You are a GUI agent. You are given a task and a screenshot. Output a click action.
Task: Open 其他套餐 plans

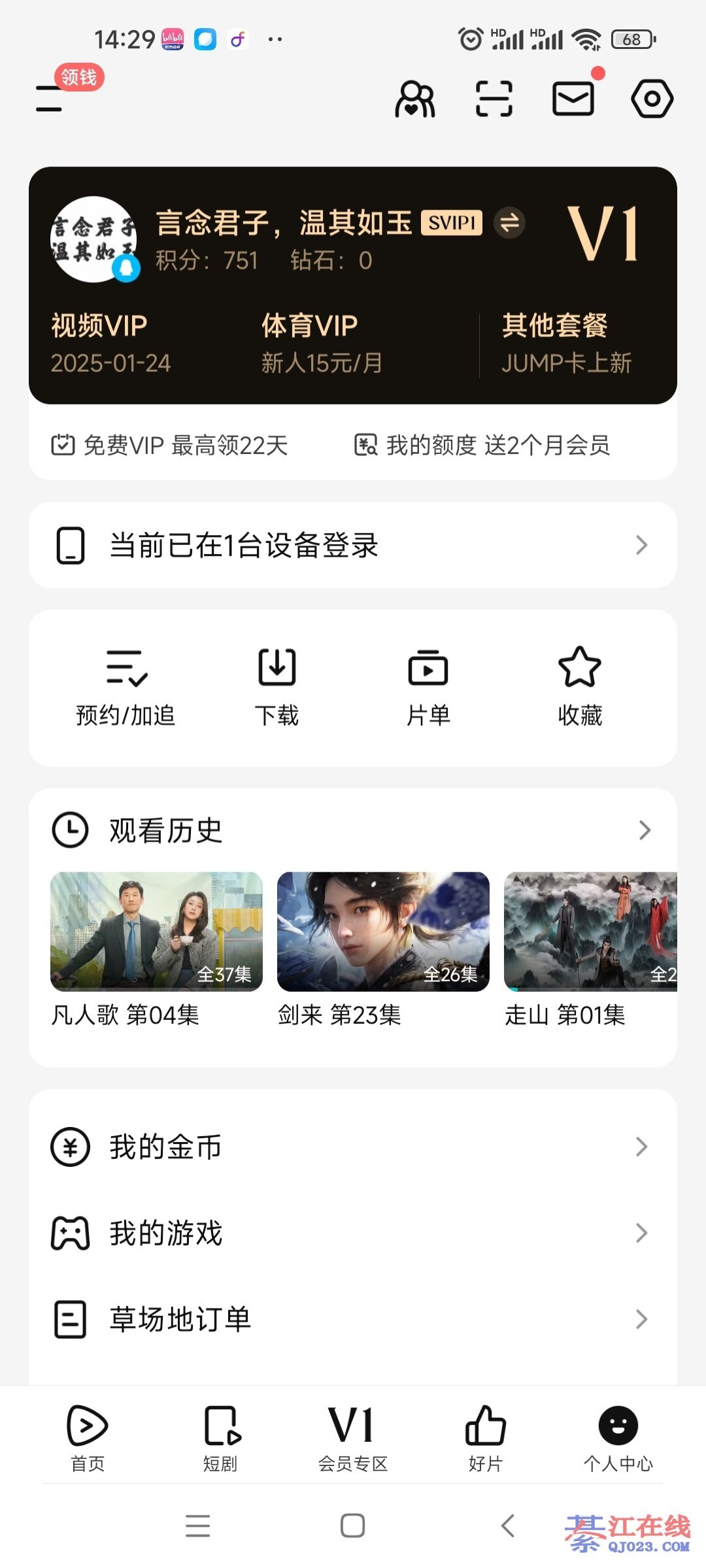click(x=566, y=343)
